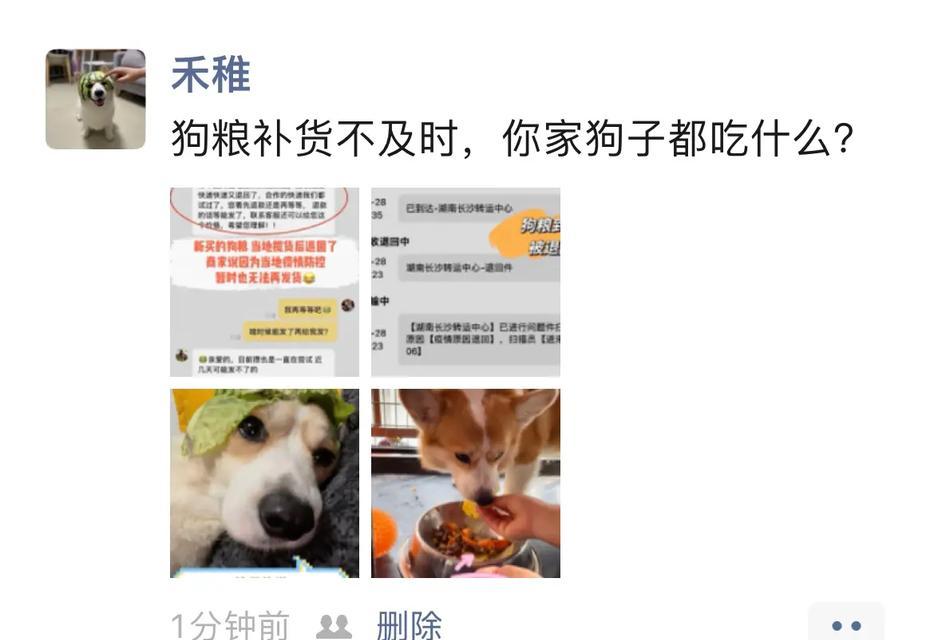View the logistics tracking screenshot photo
Screen dimensions: 934x640
tap(465, 282)
